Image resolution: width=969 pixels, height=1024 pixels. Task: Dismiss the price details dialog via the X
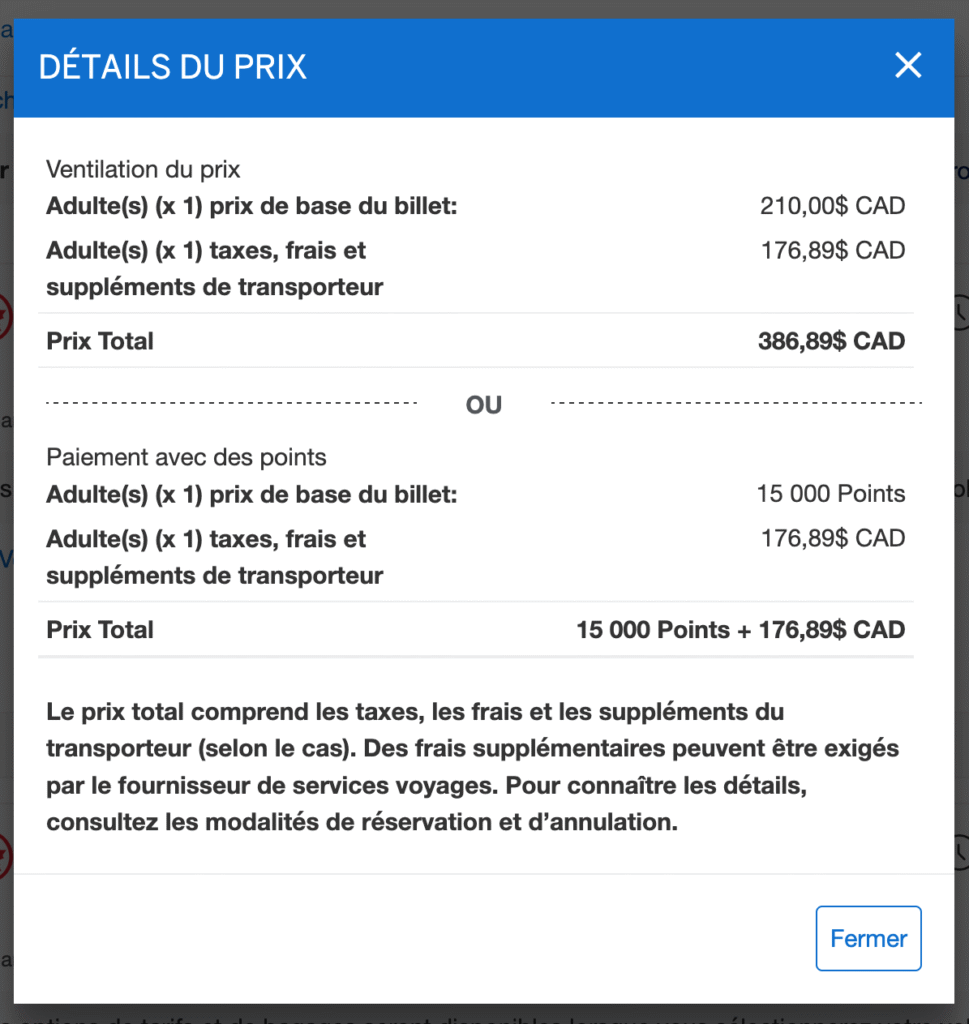tap(908, 65)
